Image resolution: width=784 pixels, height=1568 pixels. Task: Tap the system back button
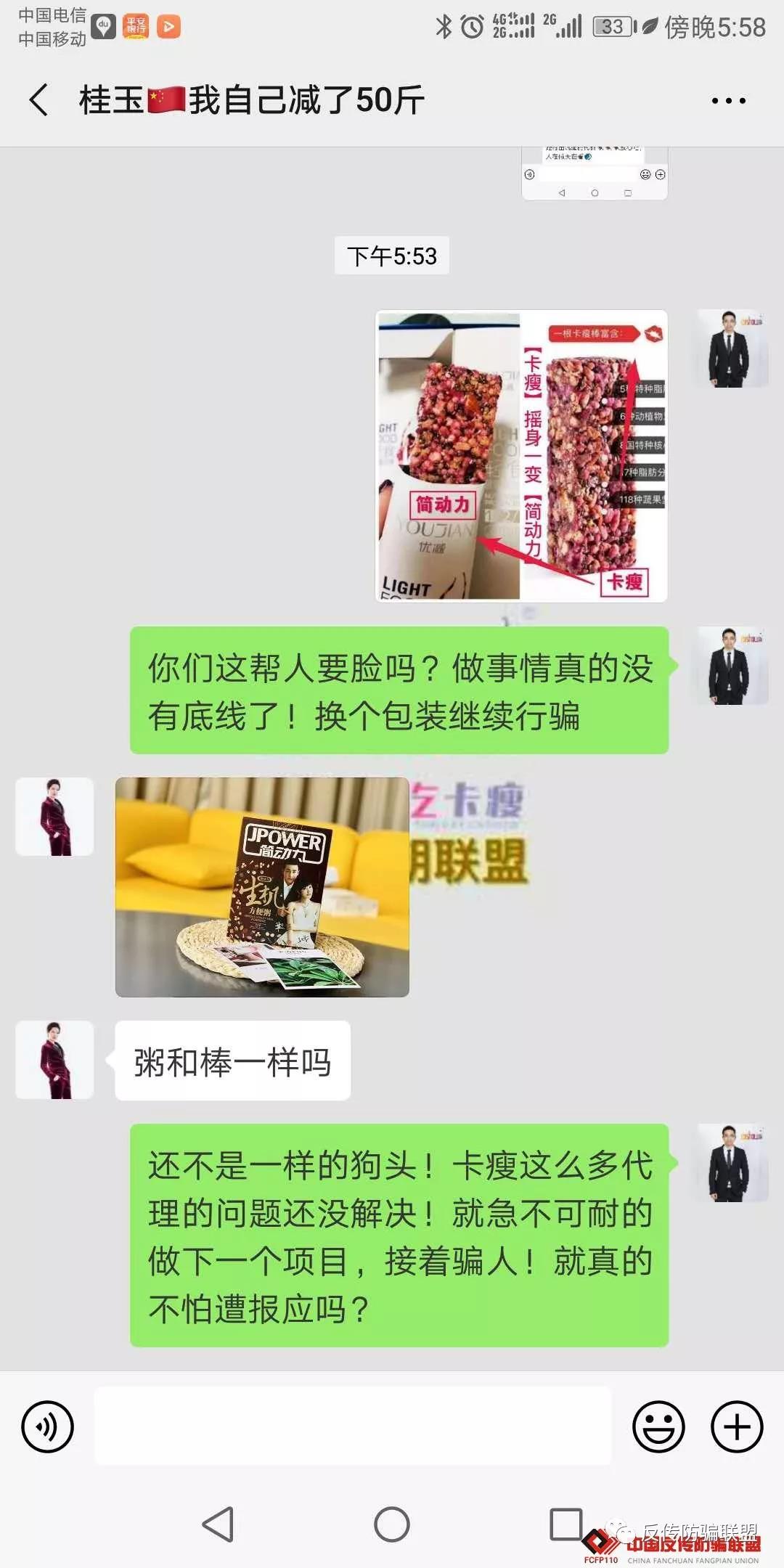pos(218,1524)
